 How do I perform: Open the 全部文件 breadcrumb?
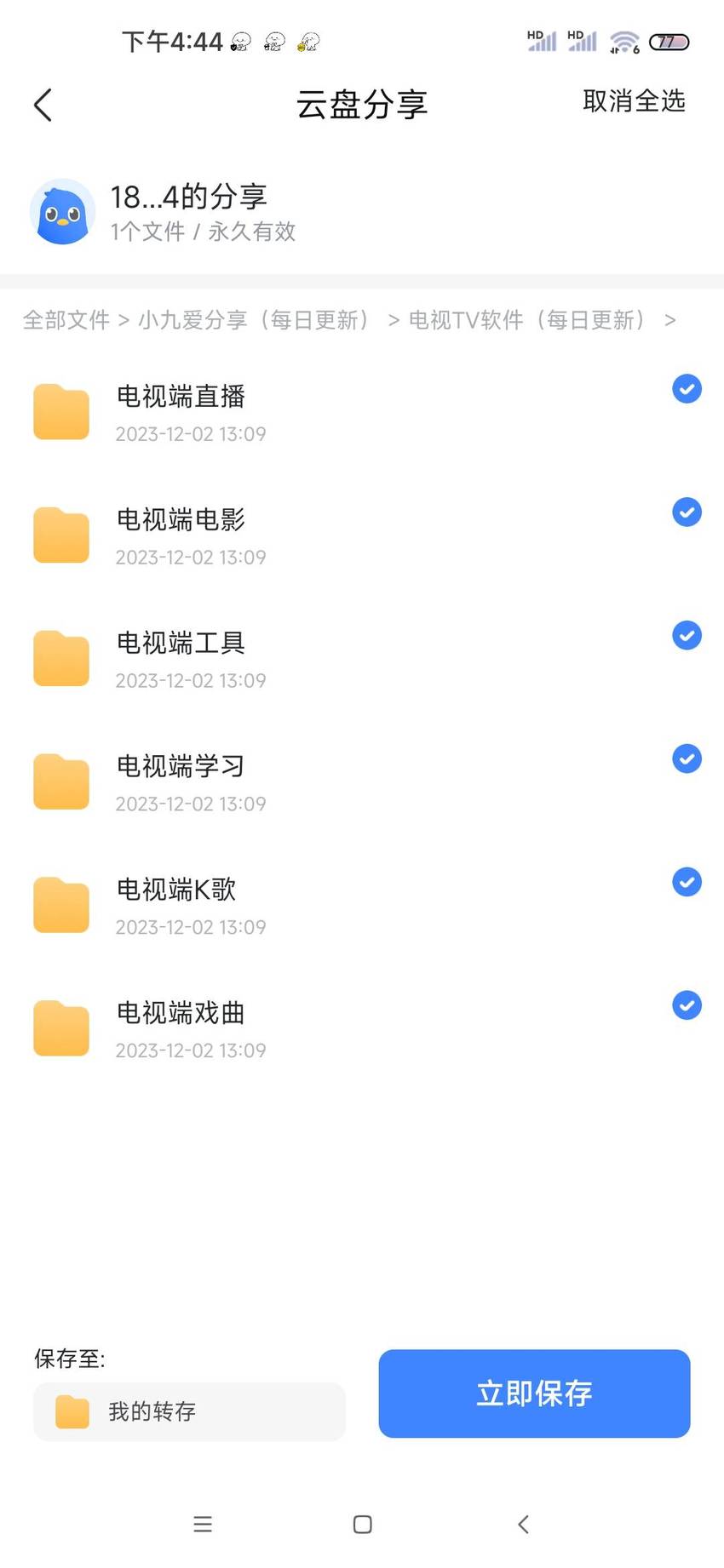(x=66, y=320)
